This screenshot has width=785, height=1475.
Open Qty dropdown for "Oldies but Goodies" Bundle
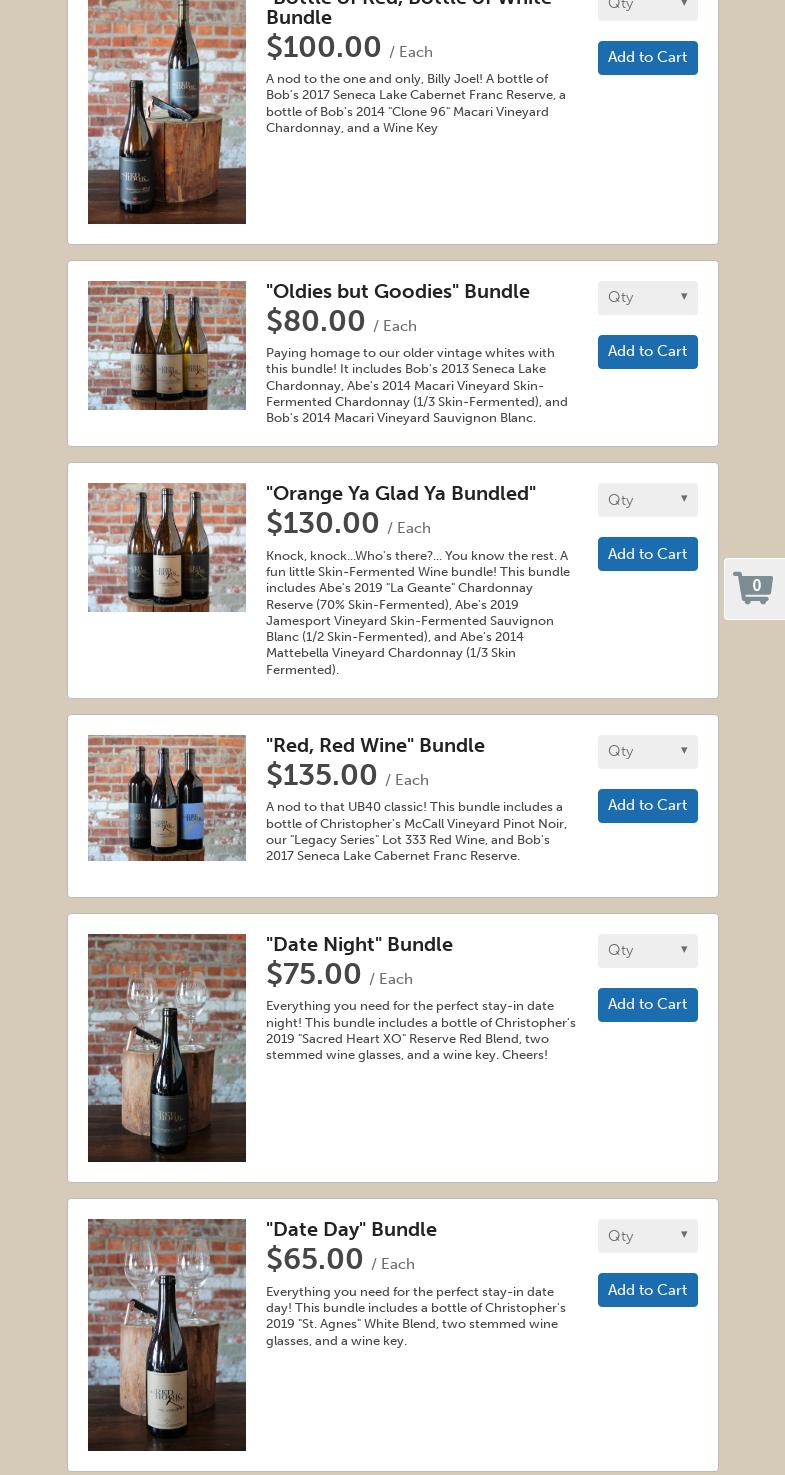[x=647, y=297]
